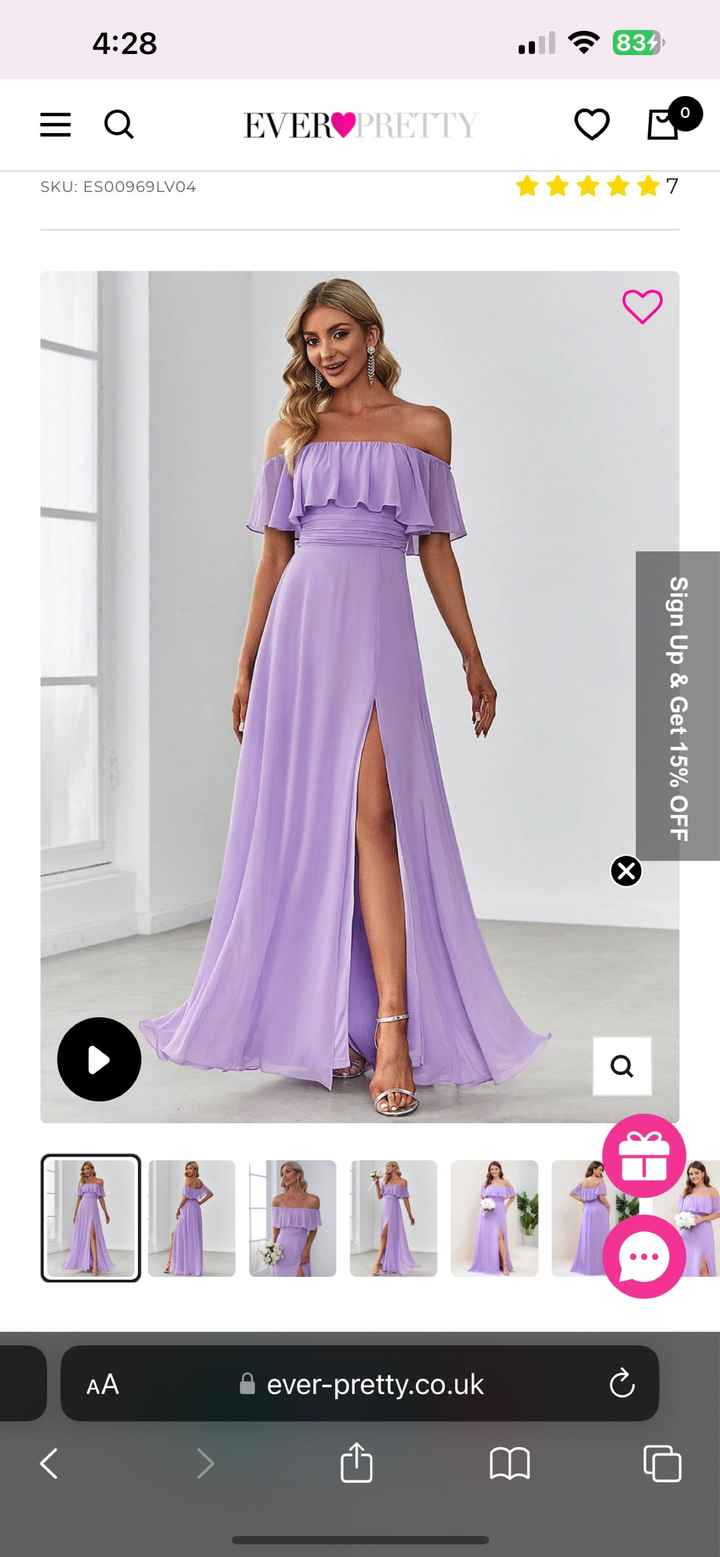This screenshot has width=720, height=1557.
Task: Open the search icon
Action: pyautogui.click(x=118, y=124)
